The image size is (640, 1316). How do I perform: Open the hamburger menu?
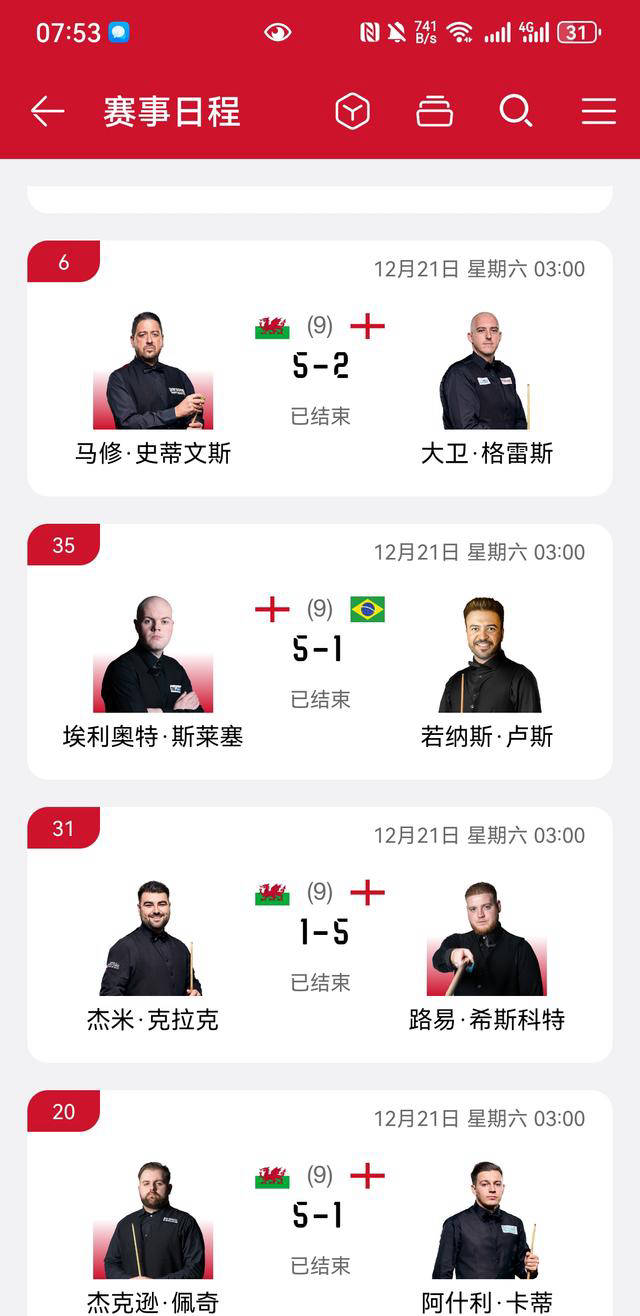pyautogui.click(x=598, y=111)
